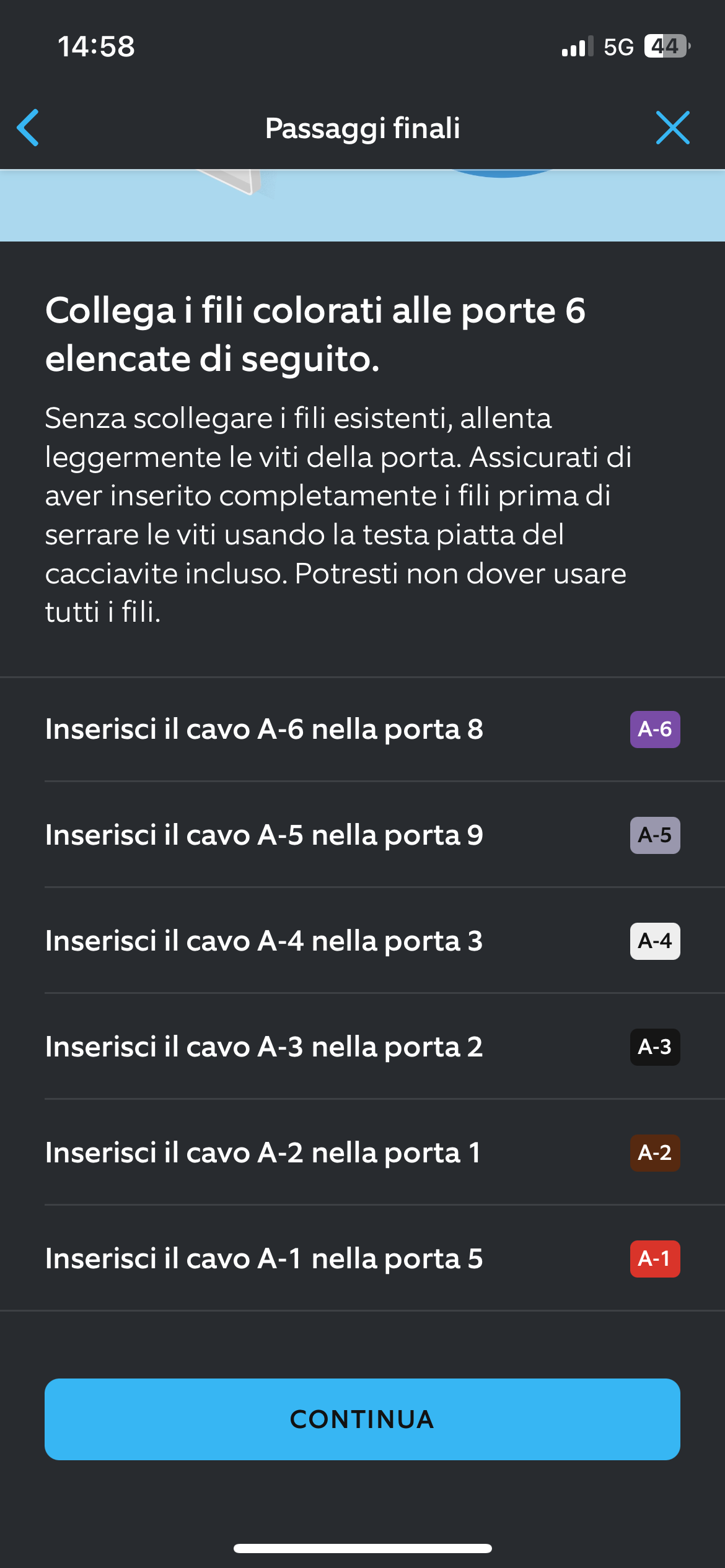
Task: Tap the CONTINUA button
Action: 362,1419
